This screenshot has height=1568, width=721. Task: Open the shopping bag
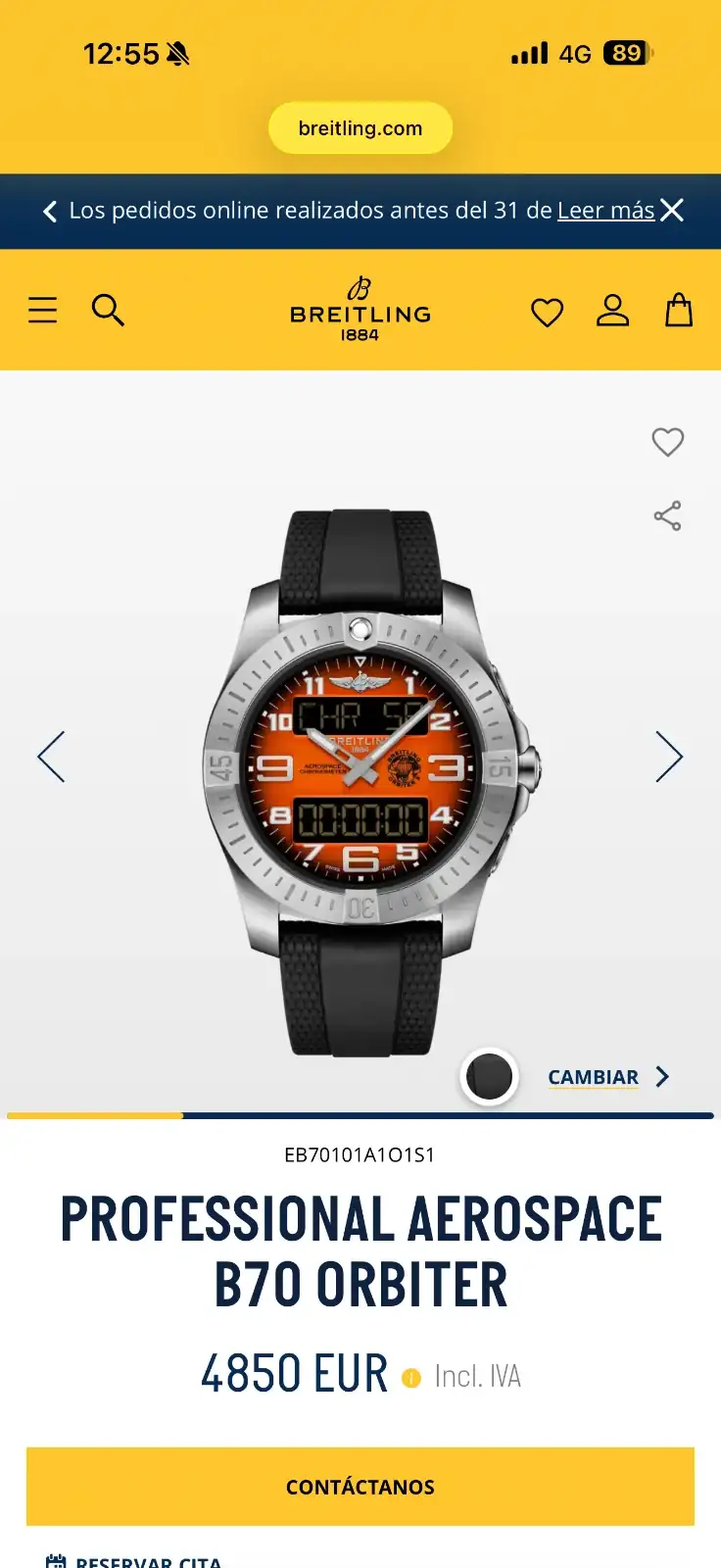679,311
